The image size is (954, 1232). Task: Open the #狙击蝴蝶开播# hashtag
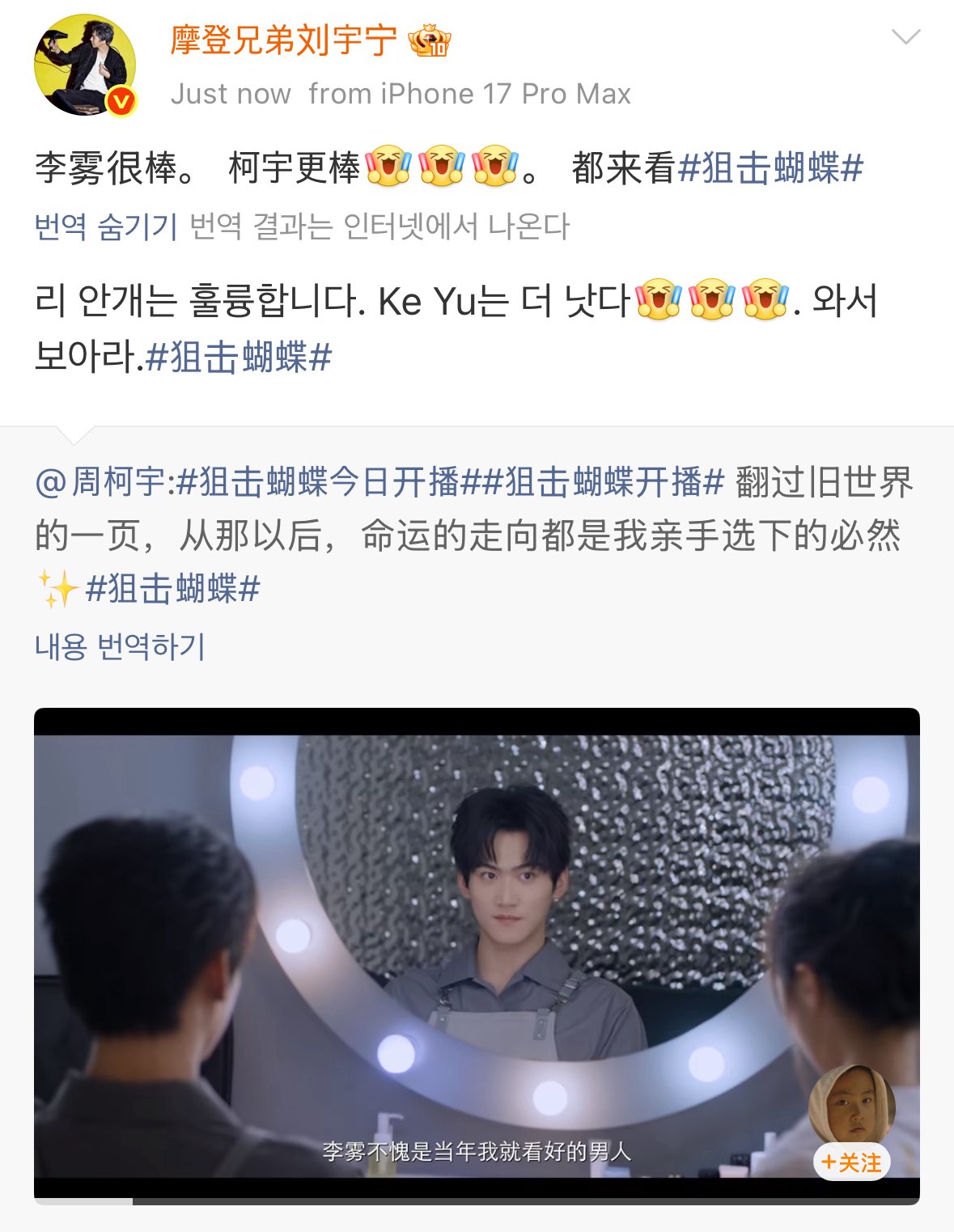click(603, 483)
